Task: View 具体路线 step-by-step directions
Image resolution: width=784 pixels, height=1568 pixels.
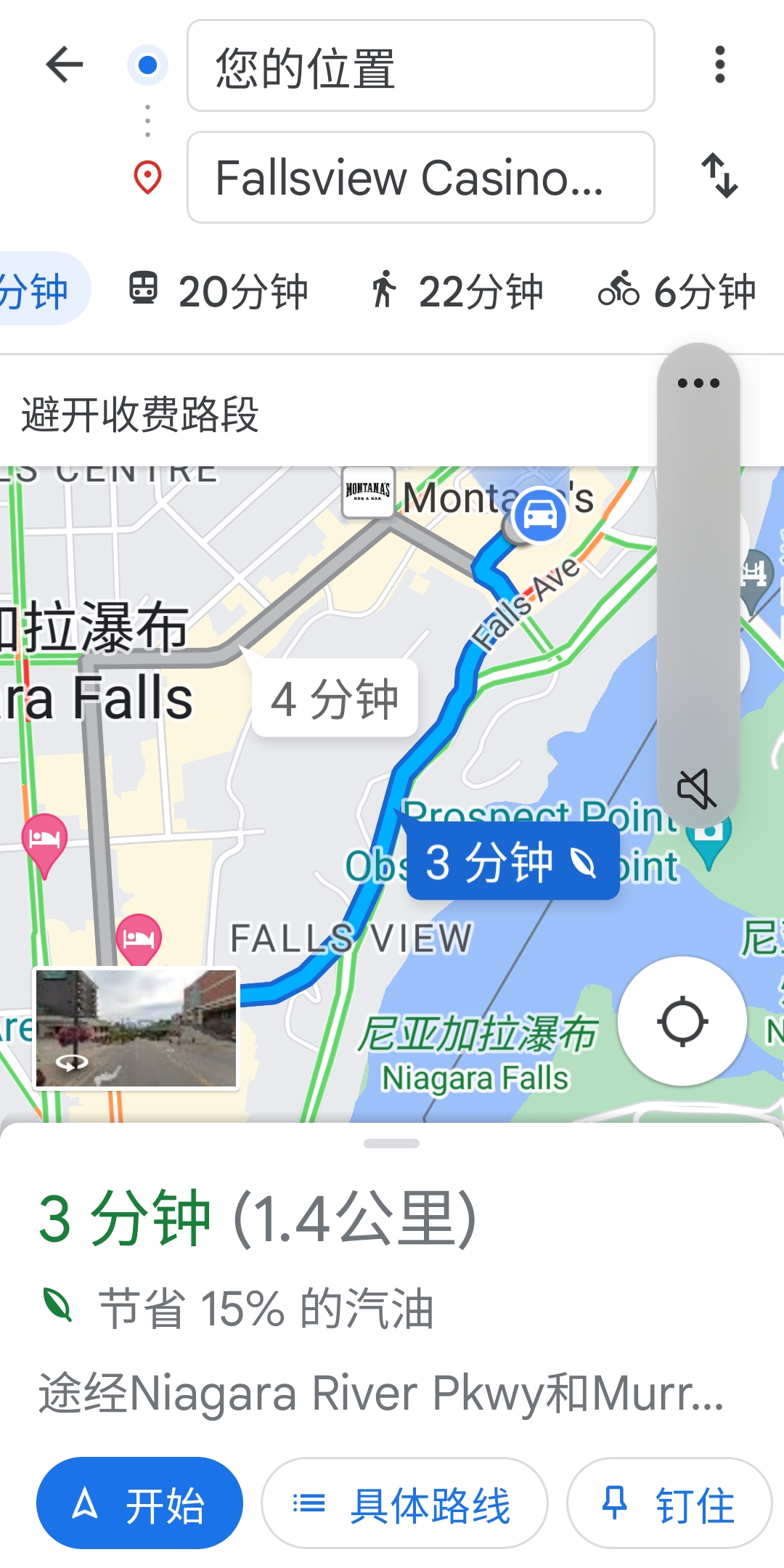Action: coord(404,1503)
